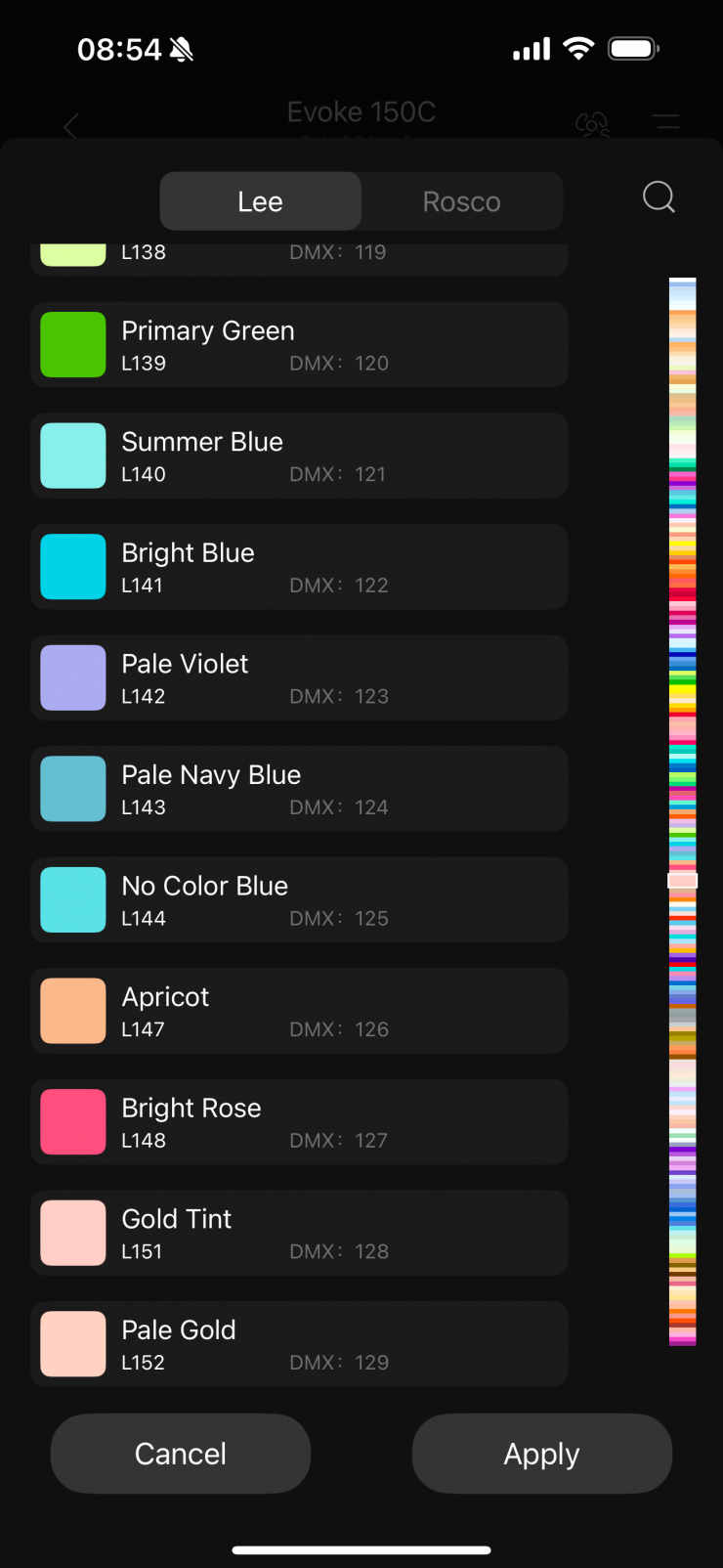Apply the selected gel

coord(541,1454)
